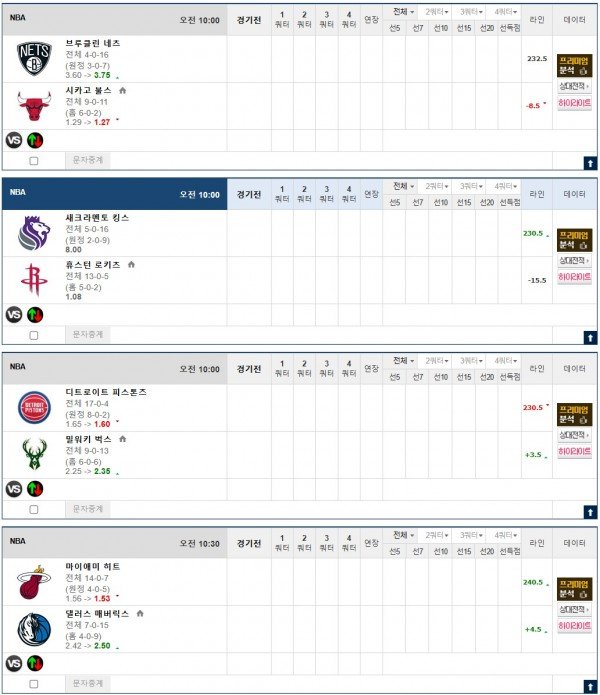
Task: Check the box for Nets vs Bulls game
Action: [x=34, y=160]
